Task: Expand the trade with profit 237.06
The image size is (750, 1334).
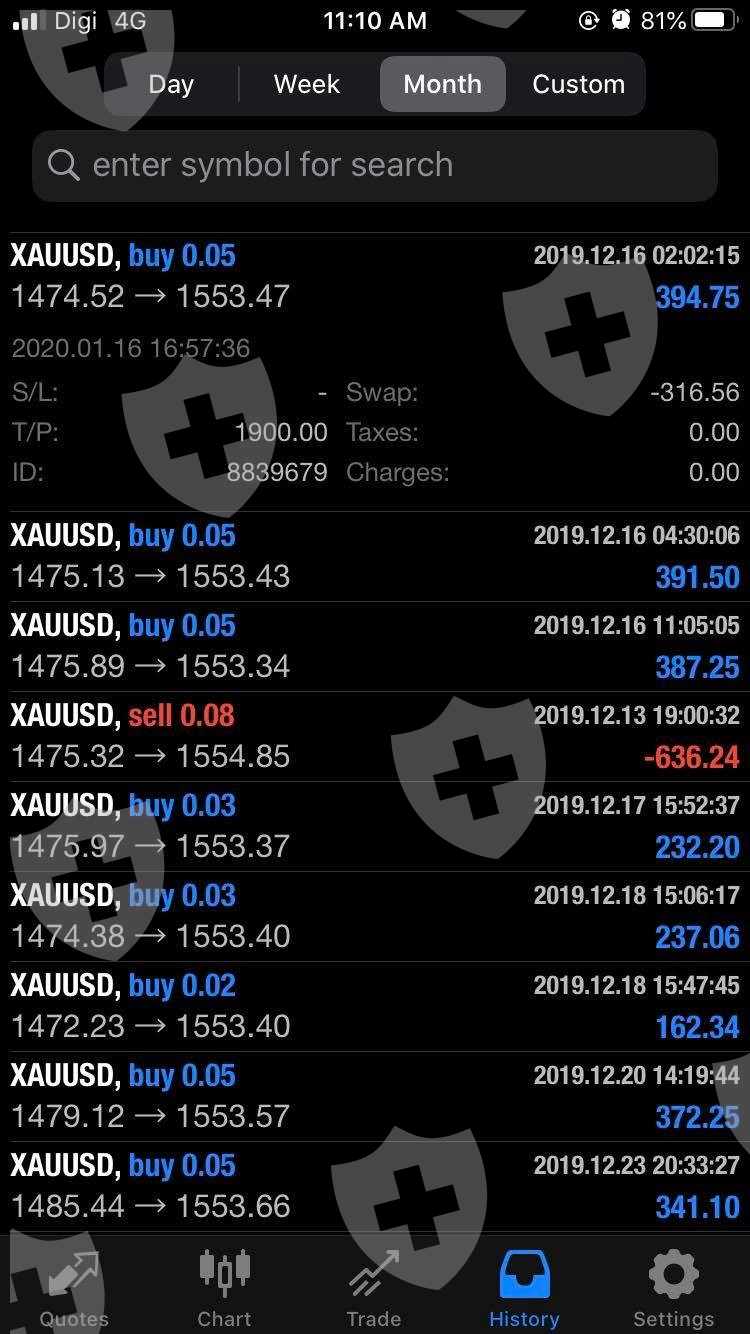Action: (x=375, y=917)
